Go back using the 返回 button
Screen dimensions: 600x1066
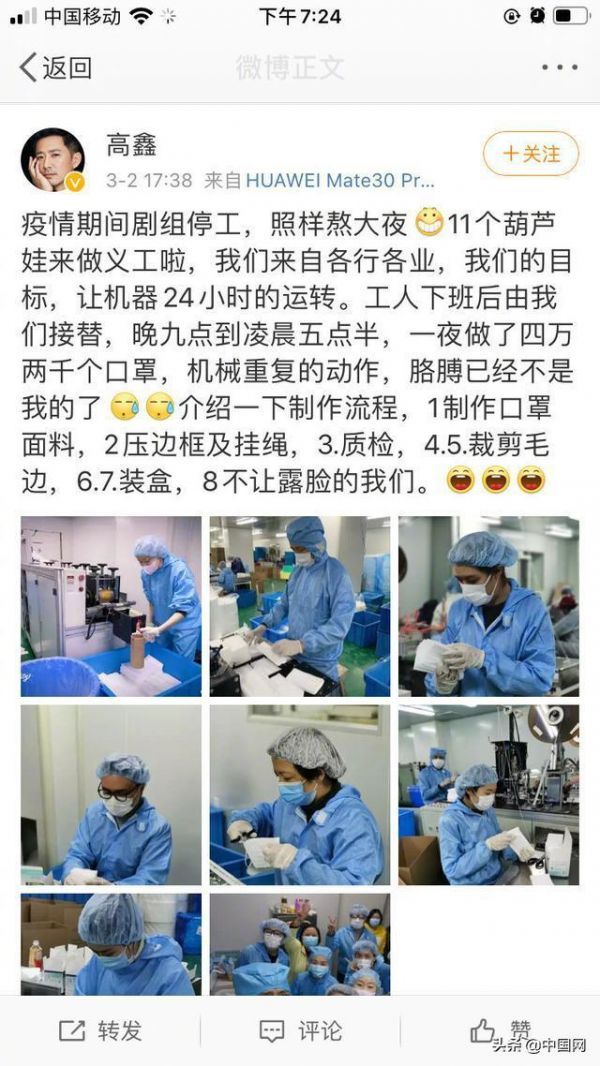[x=55, y=68]
